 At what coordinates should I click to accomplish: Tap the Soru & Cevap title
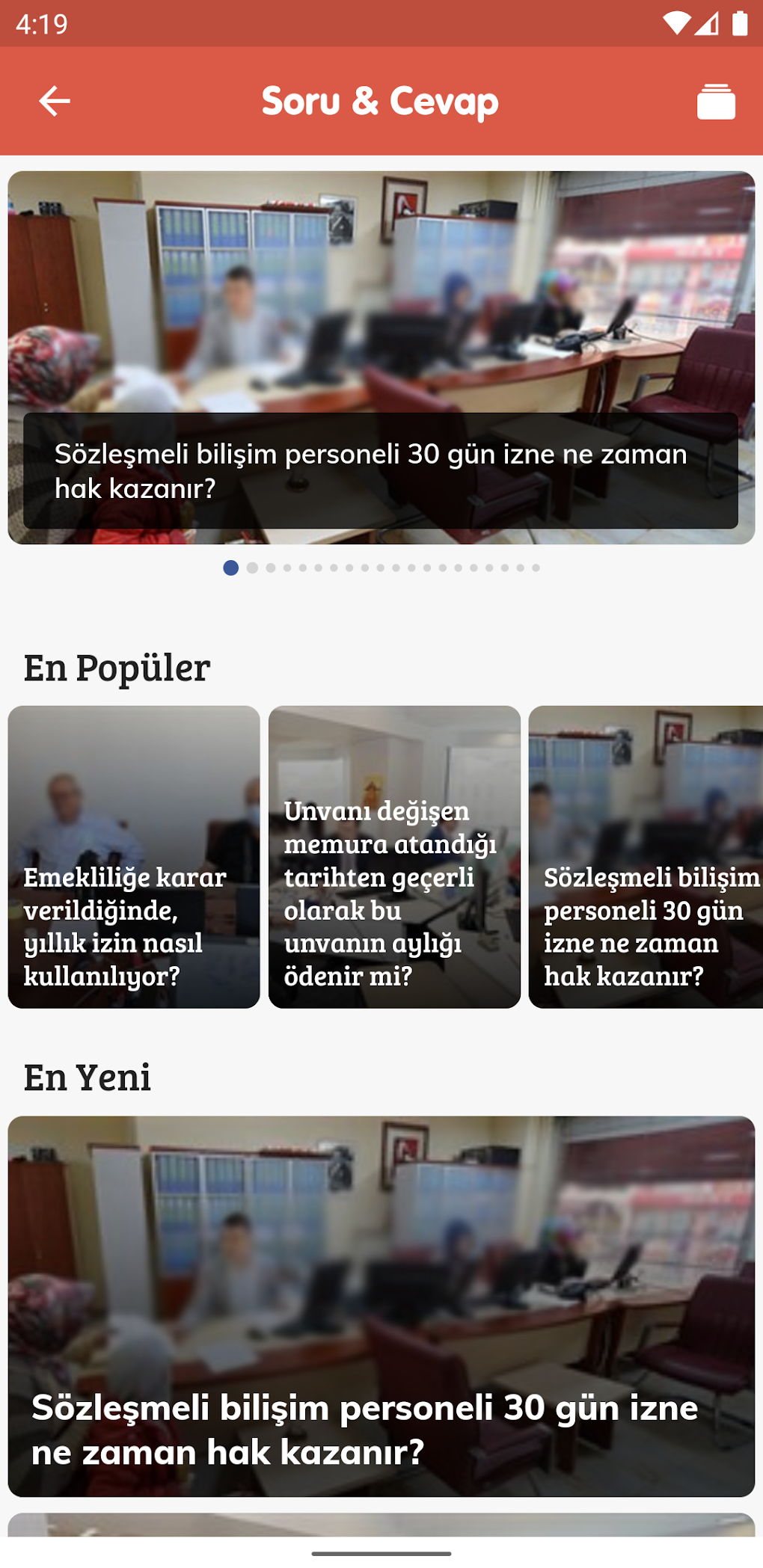(380, 101)
